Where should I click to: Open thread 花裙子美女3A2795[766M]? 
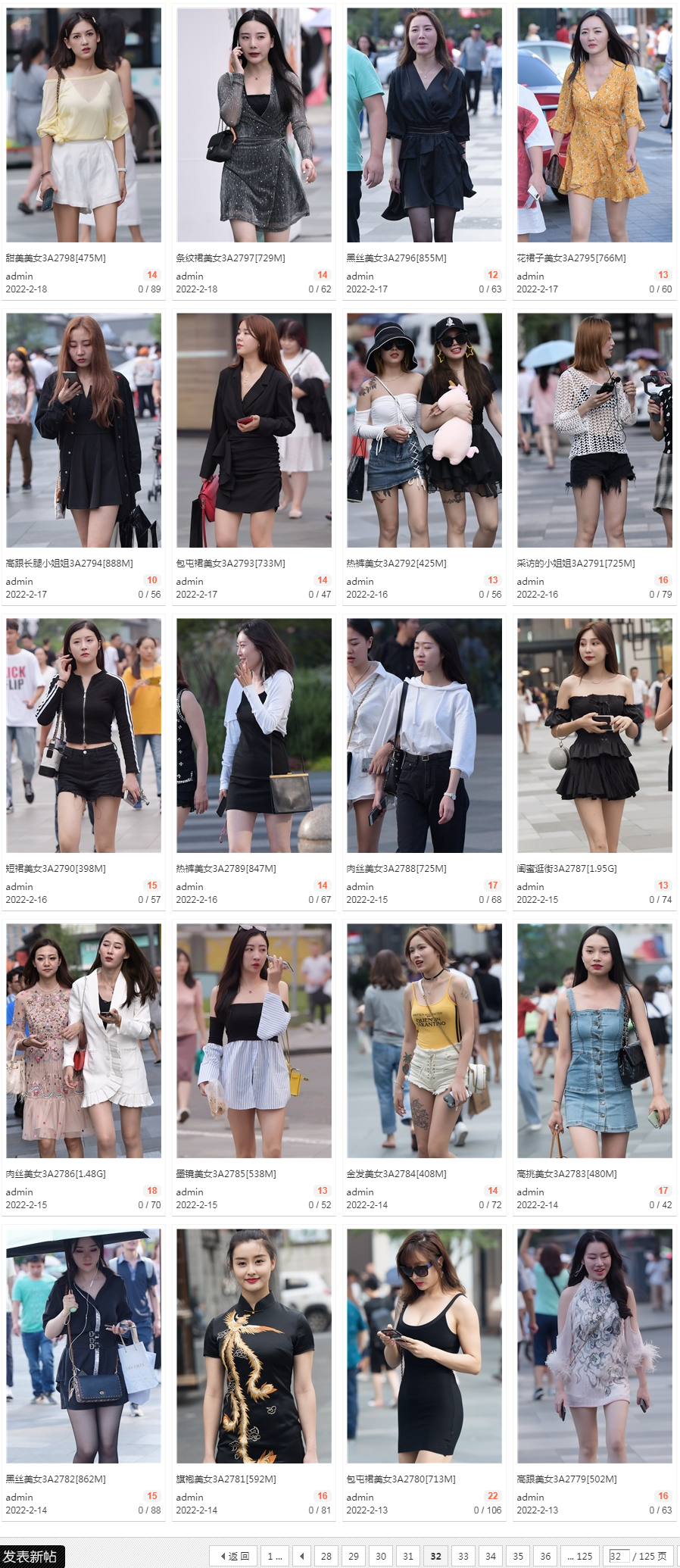click(x=571, y=258)
